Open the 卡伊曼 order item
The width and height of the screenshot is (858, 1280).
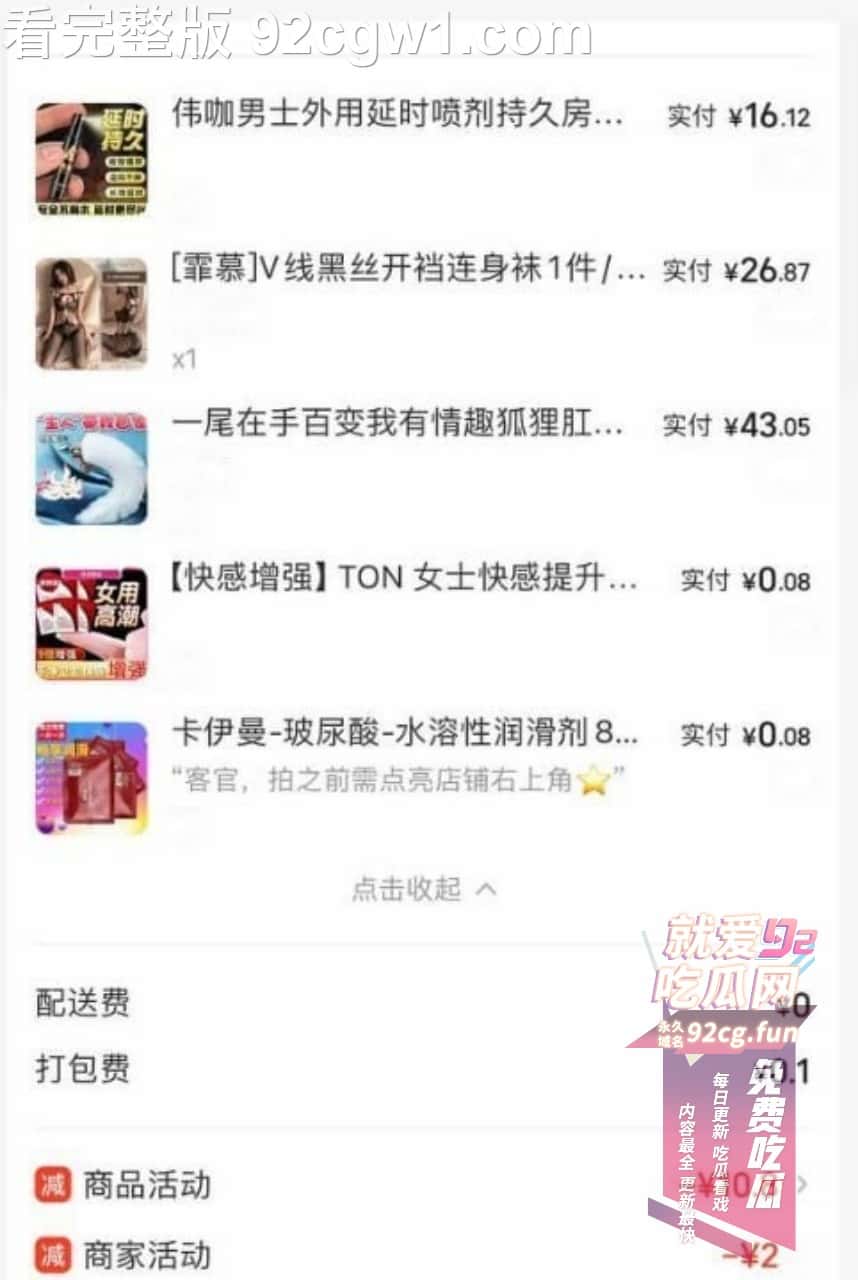pos(404,735)
